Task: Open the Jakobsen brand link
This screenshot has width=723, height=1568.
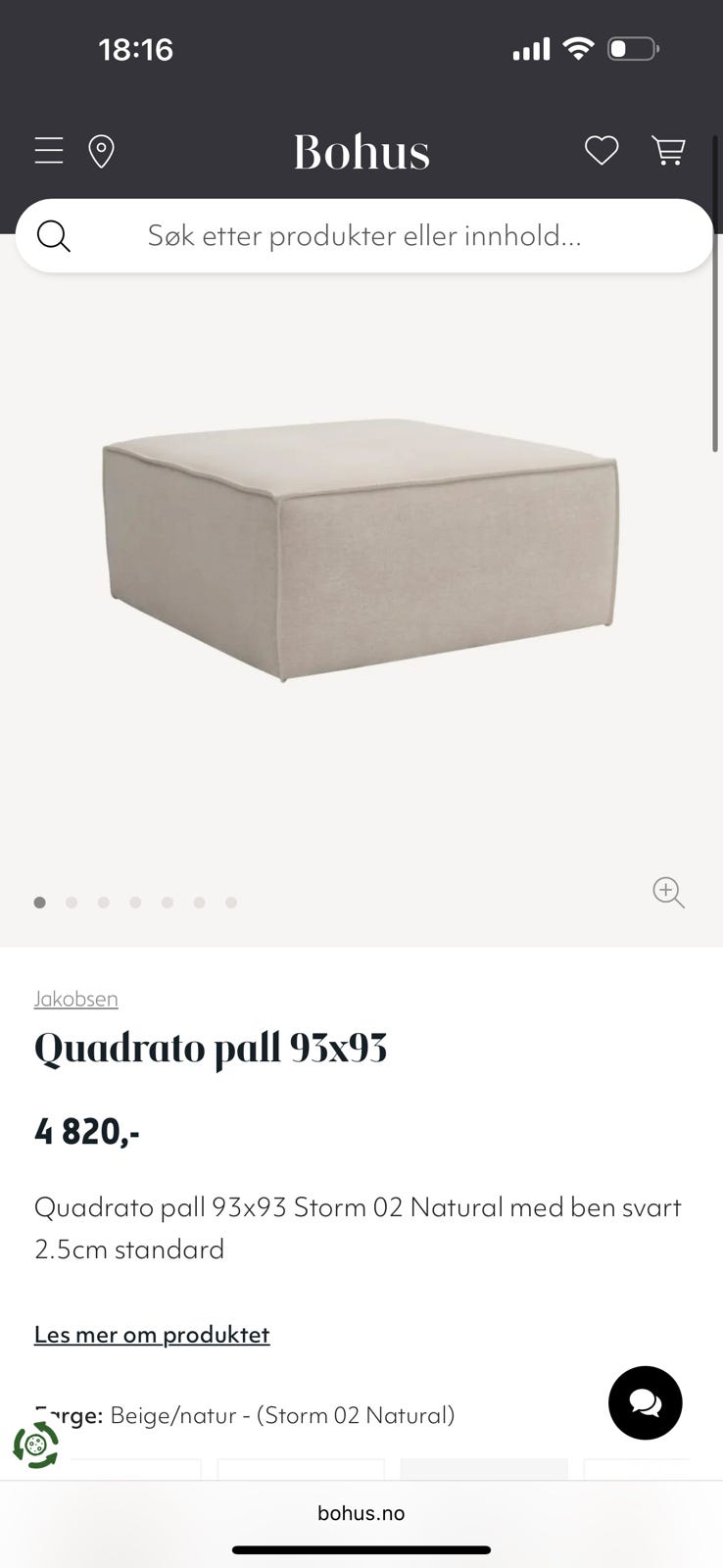Action: (76, 999)
